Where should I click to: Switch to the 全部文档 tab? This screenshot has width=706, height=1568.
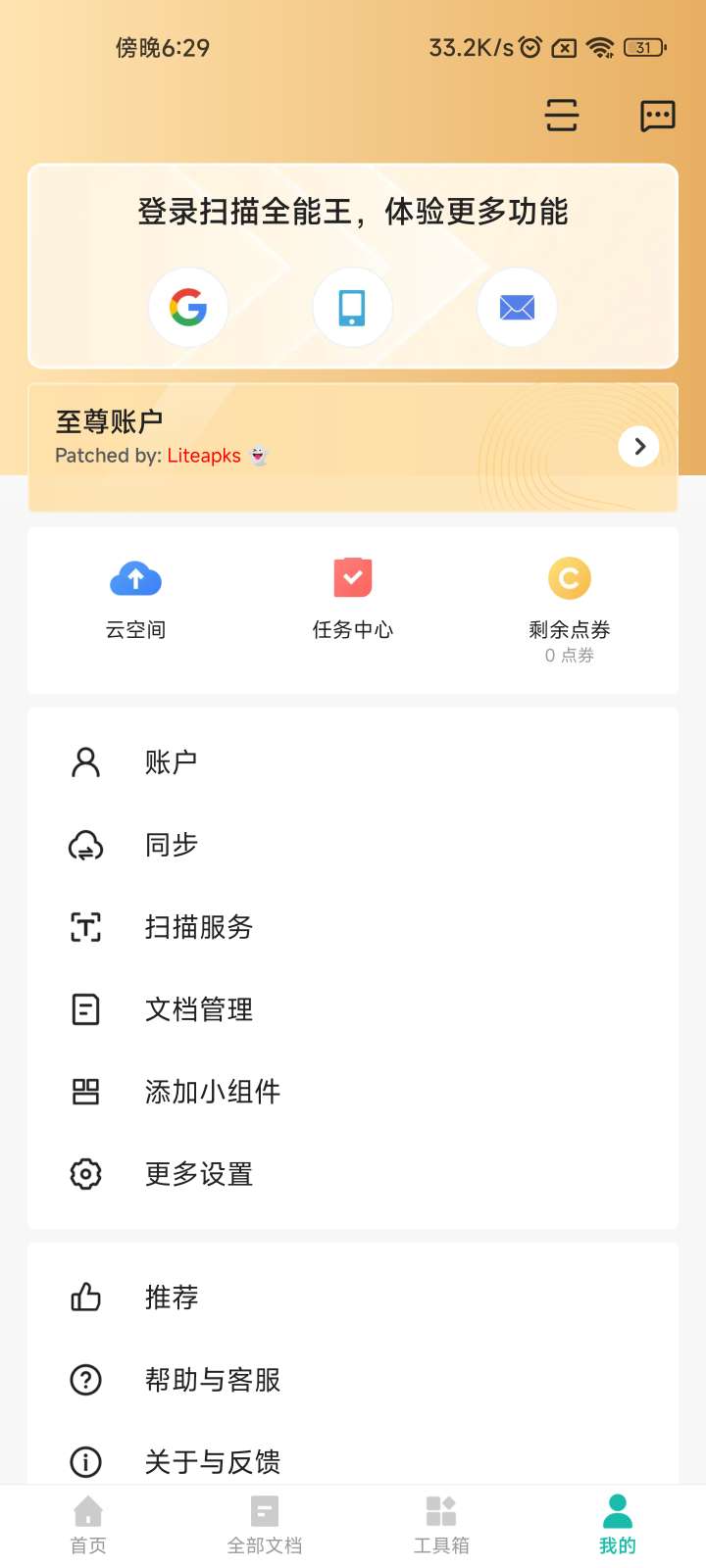tap(265, 1525)
